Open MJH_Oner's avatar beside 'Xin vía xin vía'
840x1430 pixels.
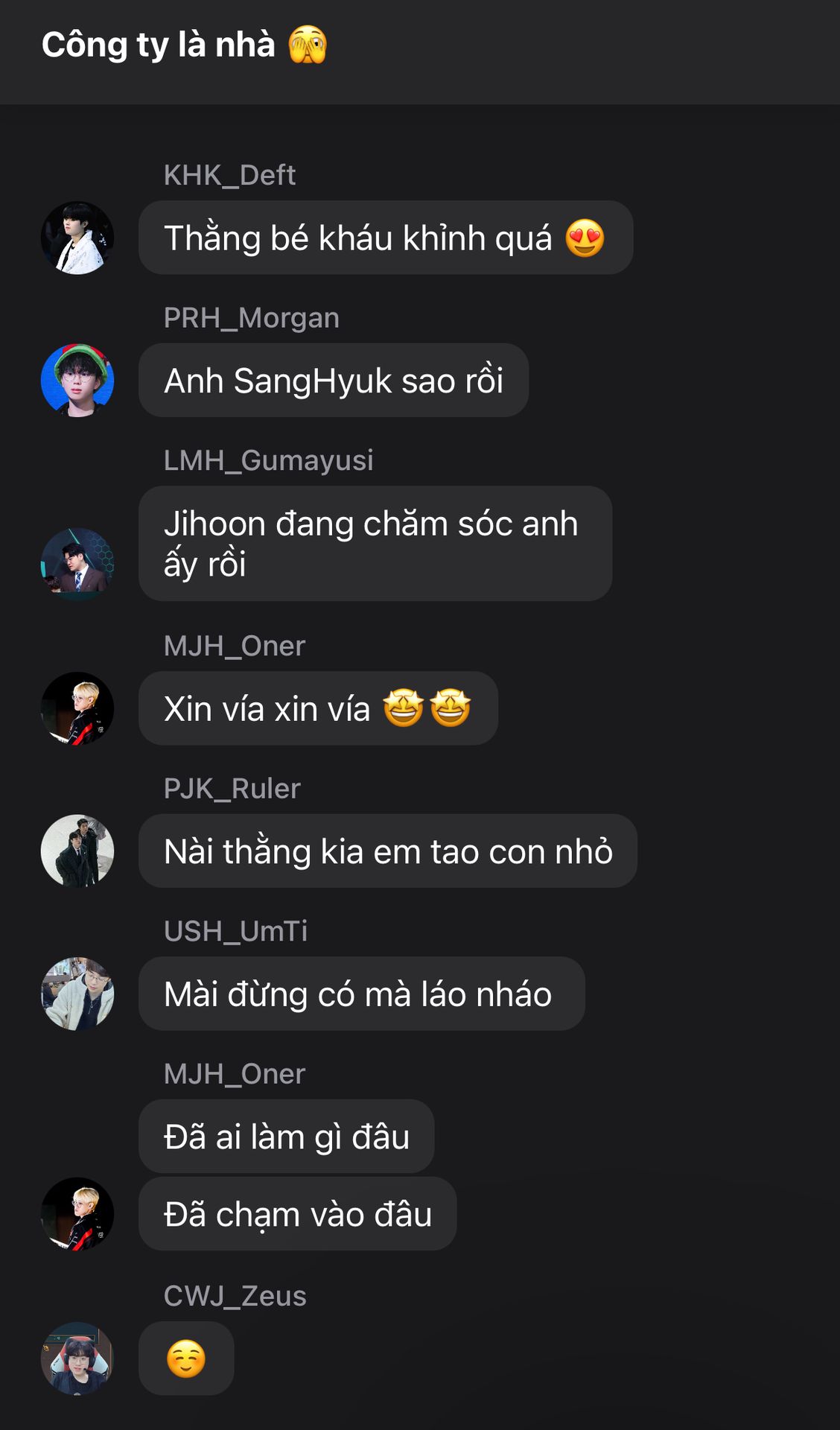(77, 708)
